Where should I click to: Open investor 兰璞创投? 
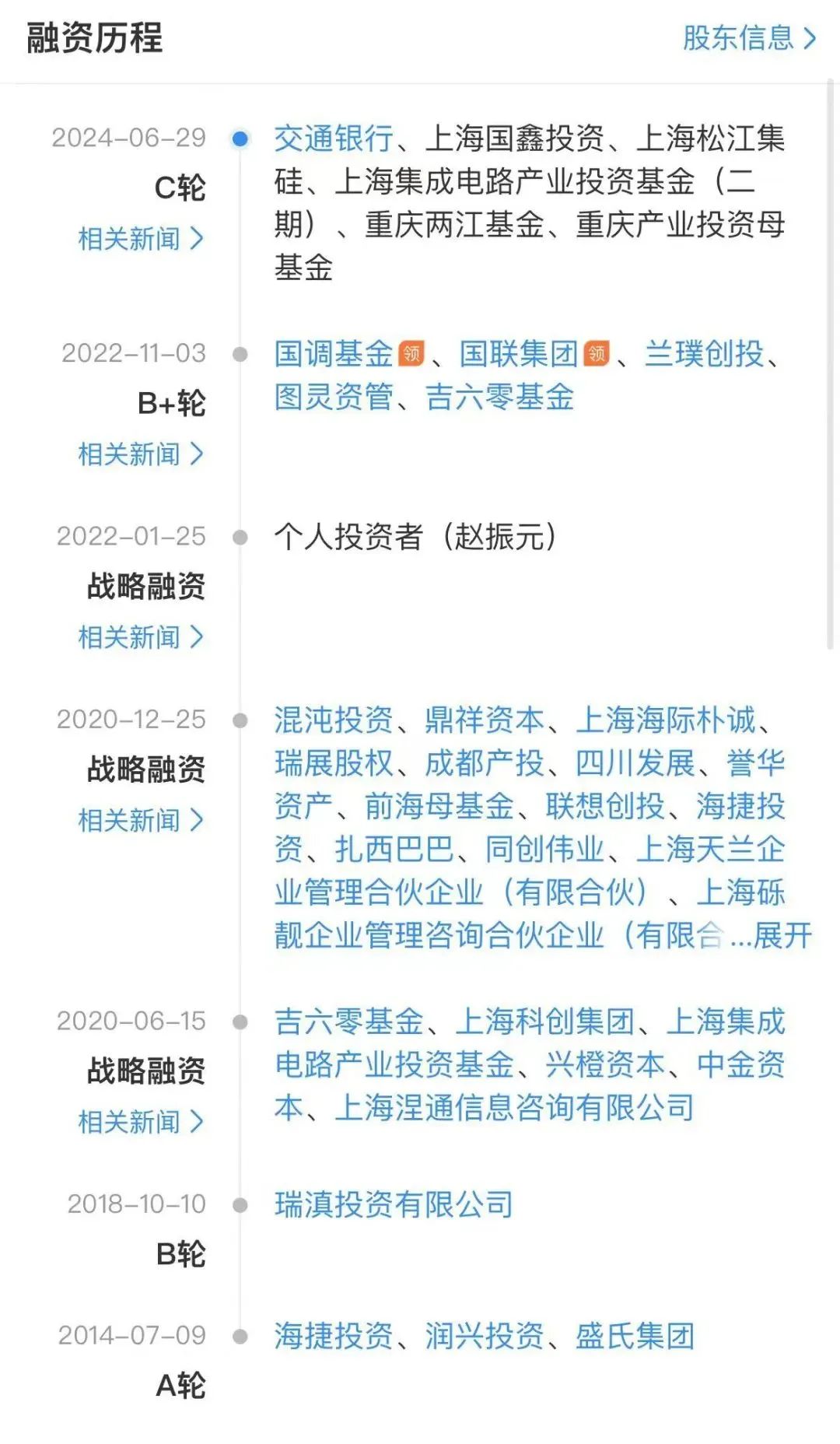click(704, 354)
